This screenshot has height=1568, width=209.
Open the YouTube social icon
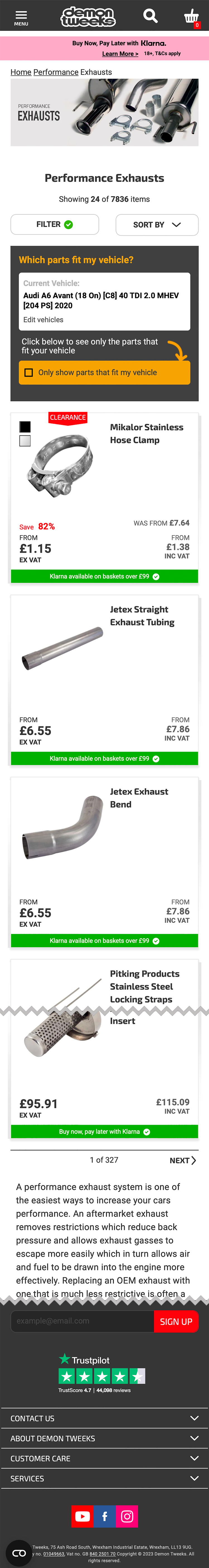coord(82,1516)
